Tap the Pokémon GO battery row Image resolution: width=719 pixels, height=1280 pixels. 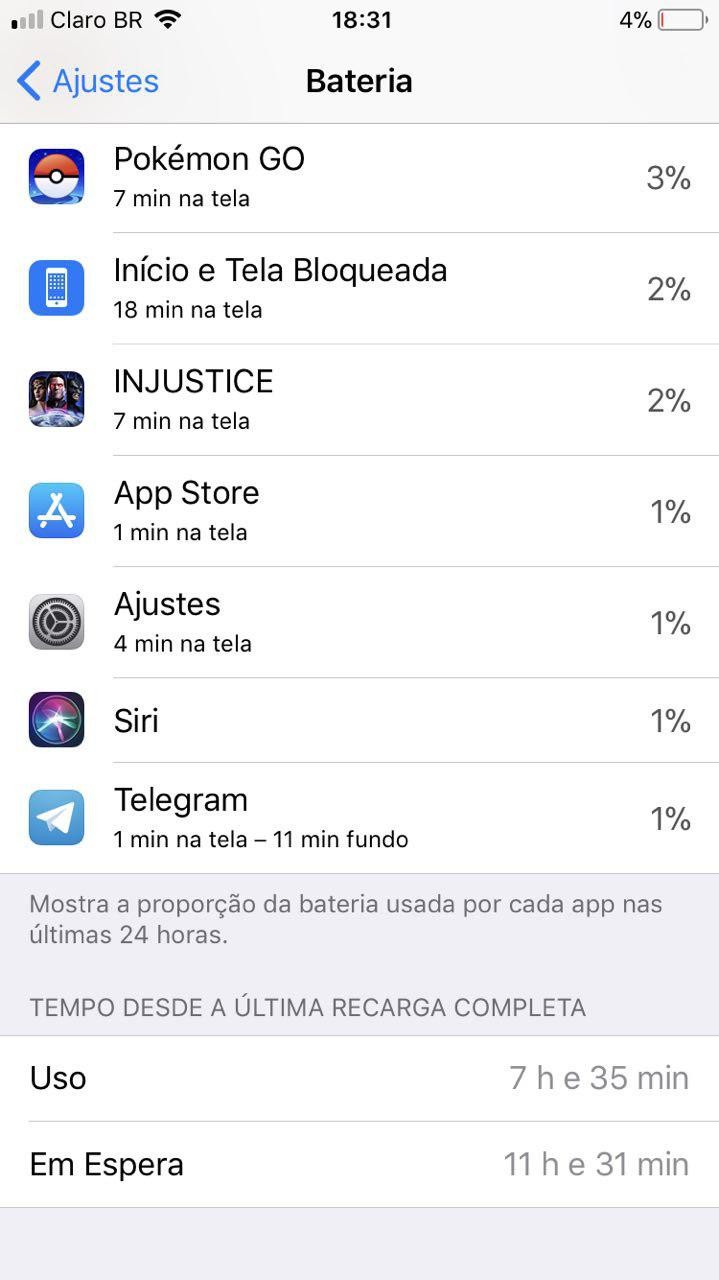360,177
